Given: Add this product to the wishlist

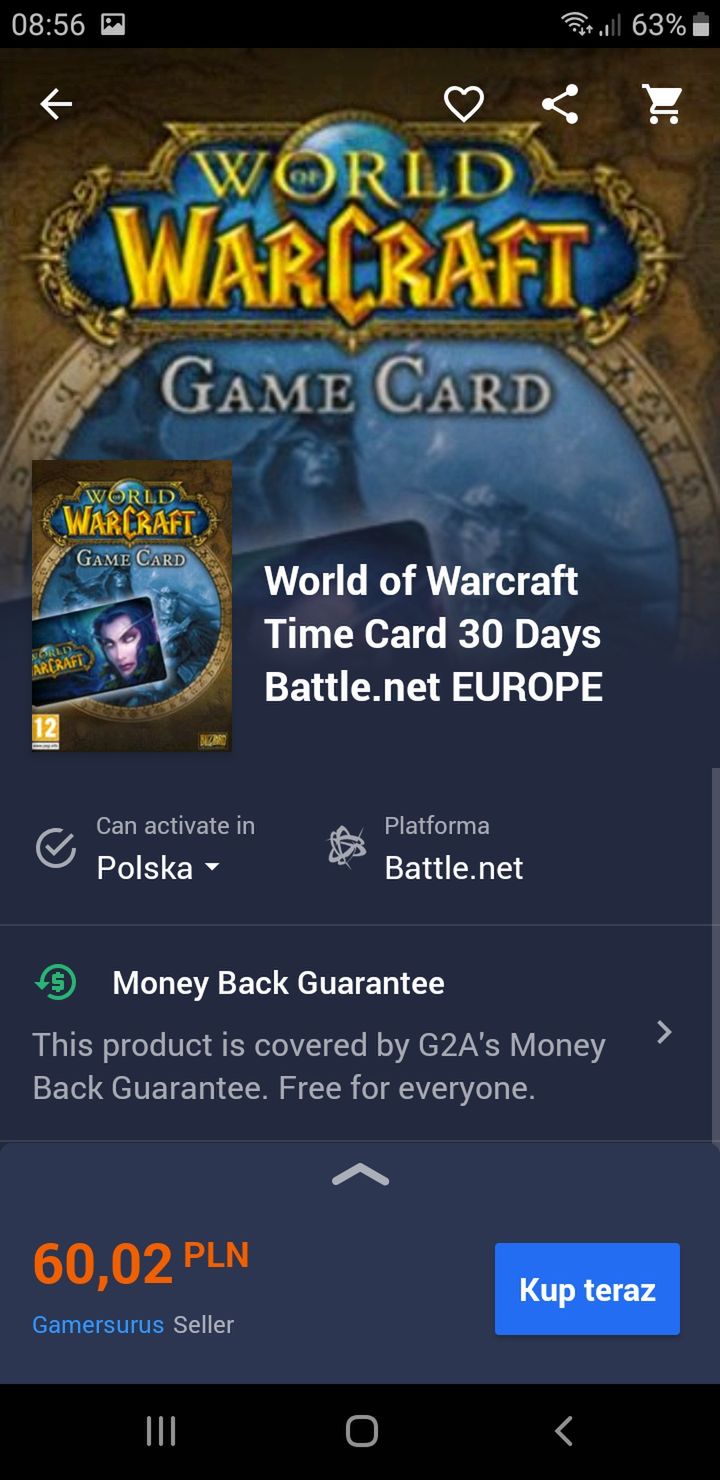Looking at the screenshot, I should click(464, 104).
